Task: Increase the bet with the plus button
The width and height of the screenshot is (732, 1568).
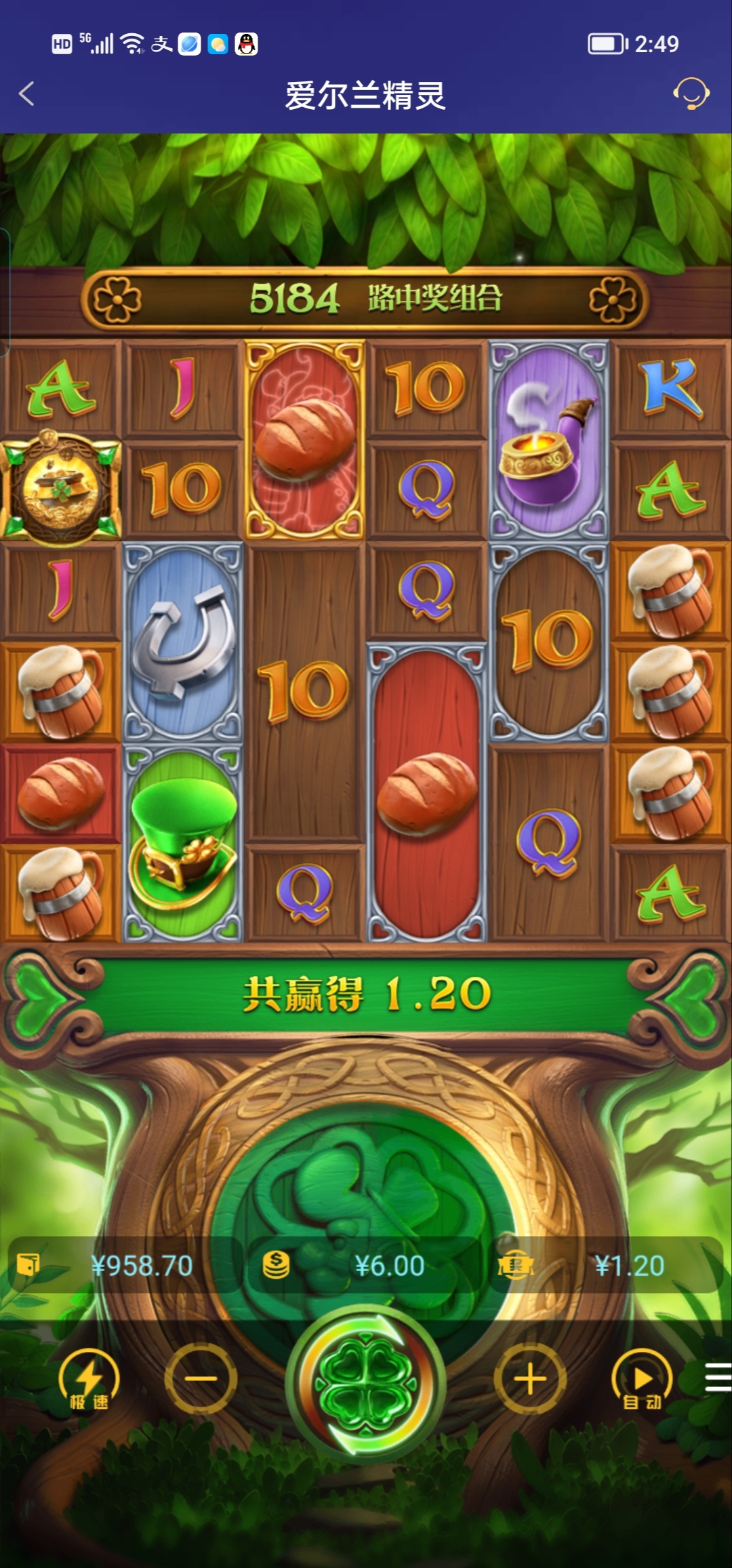Action: [x=530, y=1379]
